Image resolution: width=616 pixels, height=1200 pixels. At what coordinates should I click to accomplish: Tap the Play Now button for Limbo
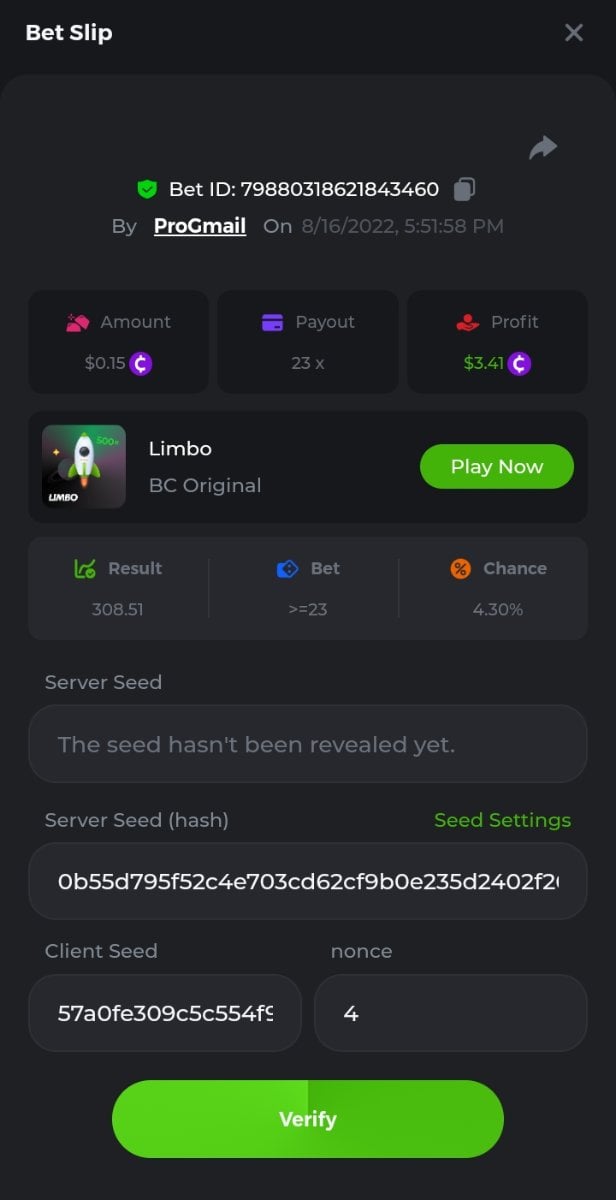pyautogui.click(x=496, y=467)
